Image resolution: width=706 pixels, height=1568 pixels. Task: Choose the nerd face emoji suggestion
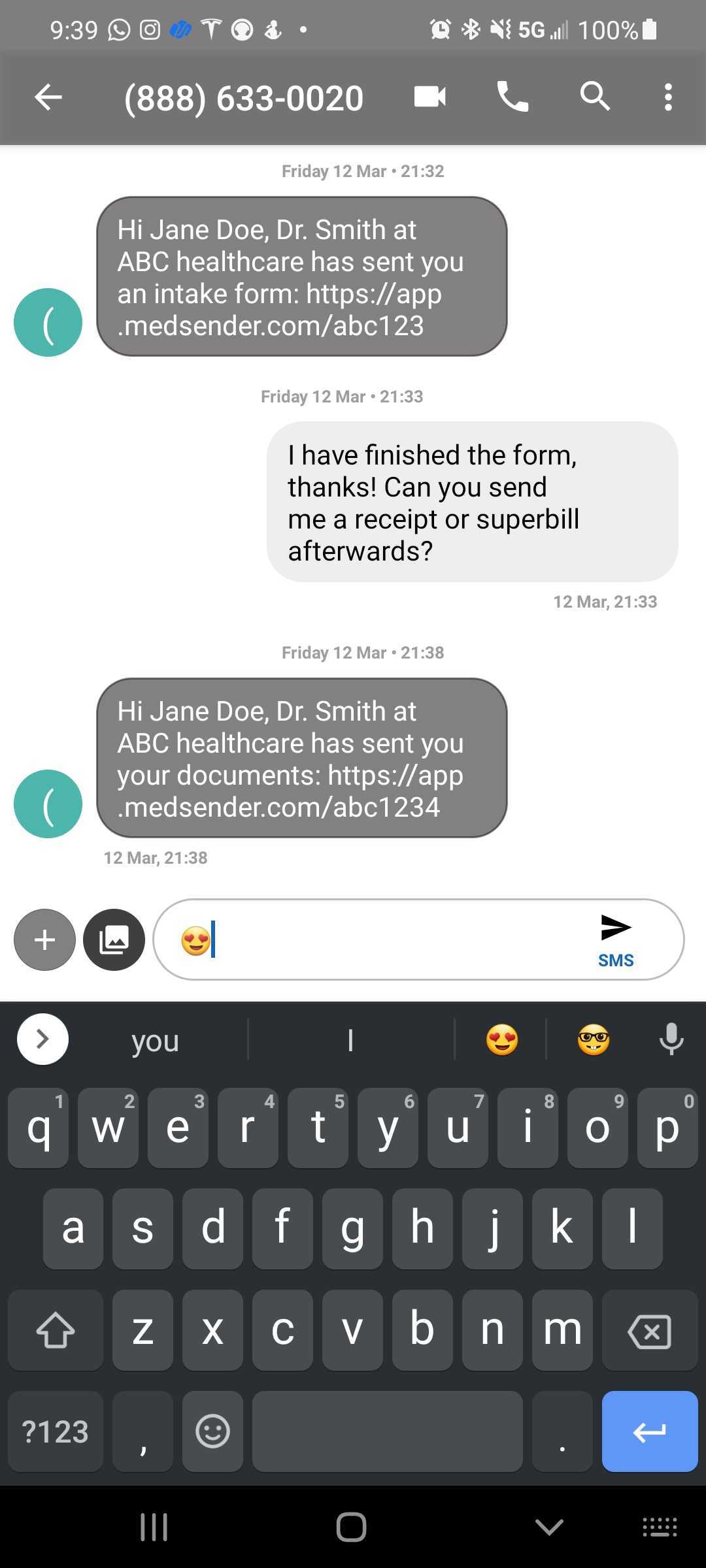(594, 1039)
